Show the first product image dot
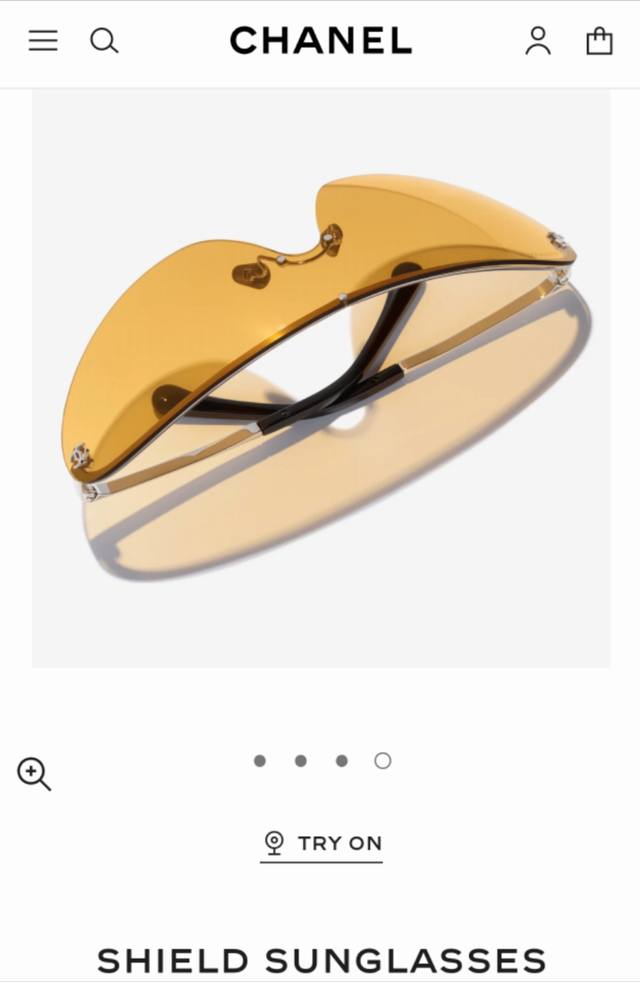The height and width of the screenshot is (982, 640). pyautogui.click(x=260, y=761)
